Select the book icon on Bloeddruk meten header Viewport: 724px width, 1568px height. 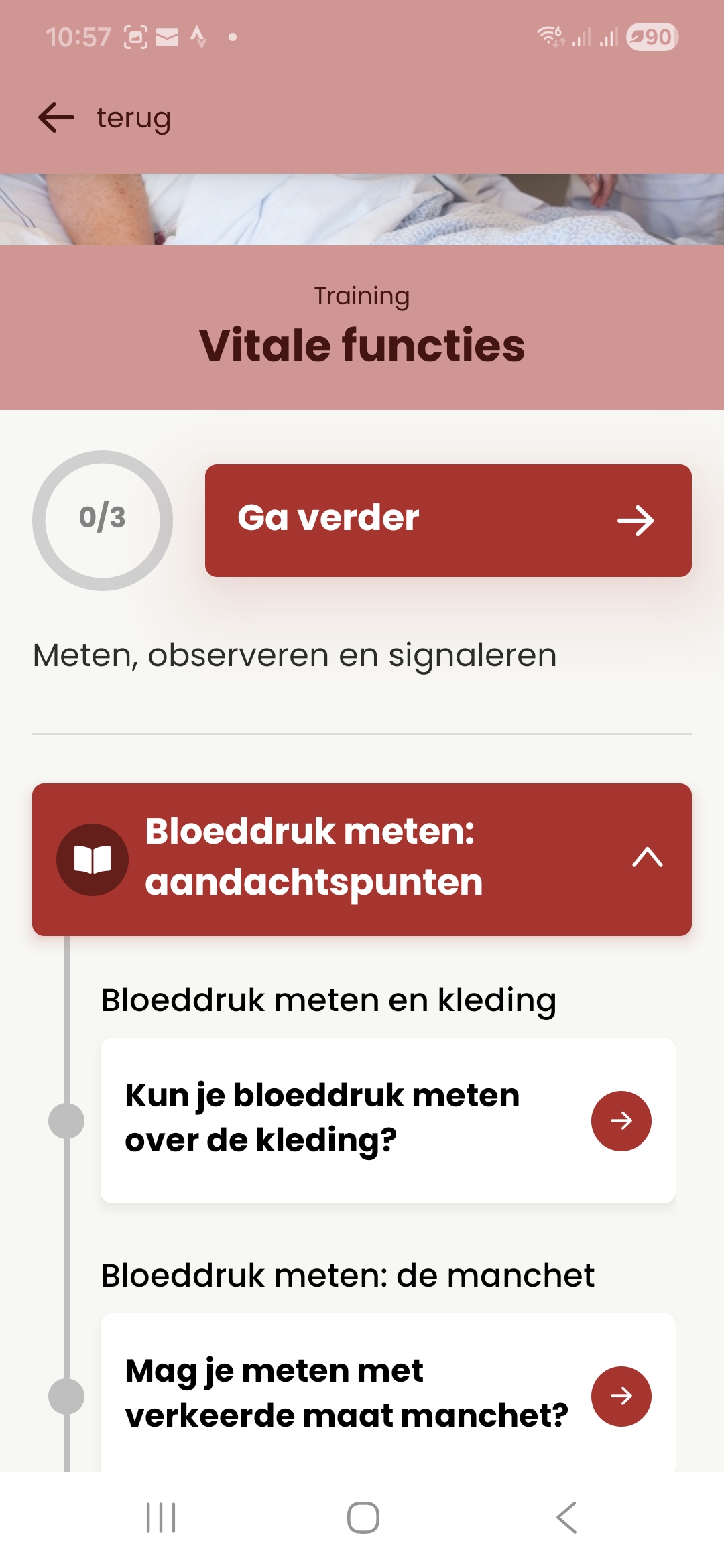93,858
